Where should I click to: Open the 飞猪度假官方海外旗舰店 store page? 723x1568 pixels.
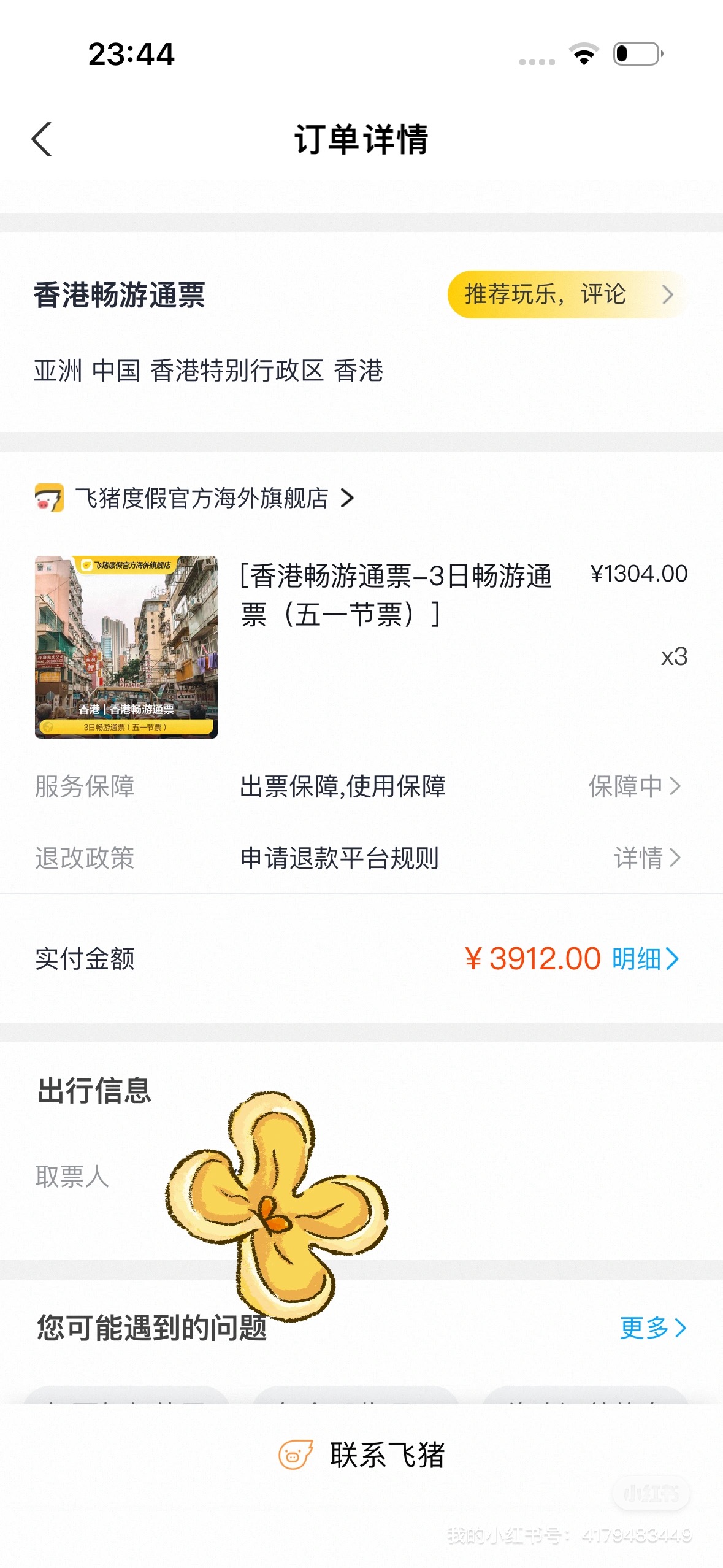pyautogui.click(x=202, y=498)
